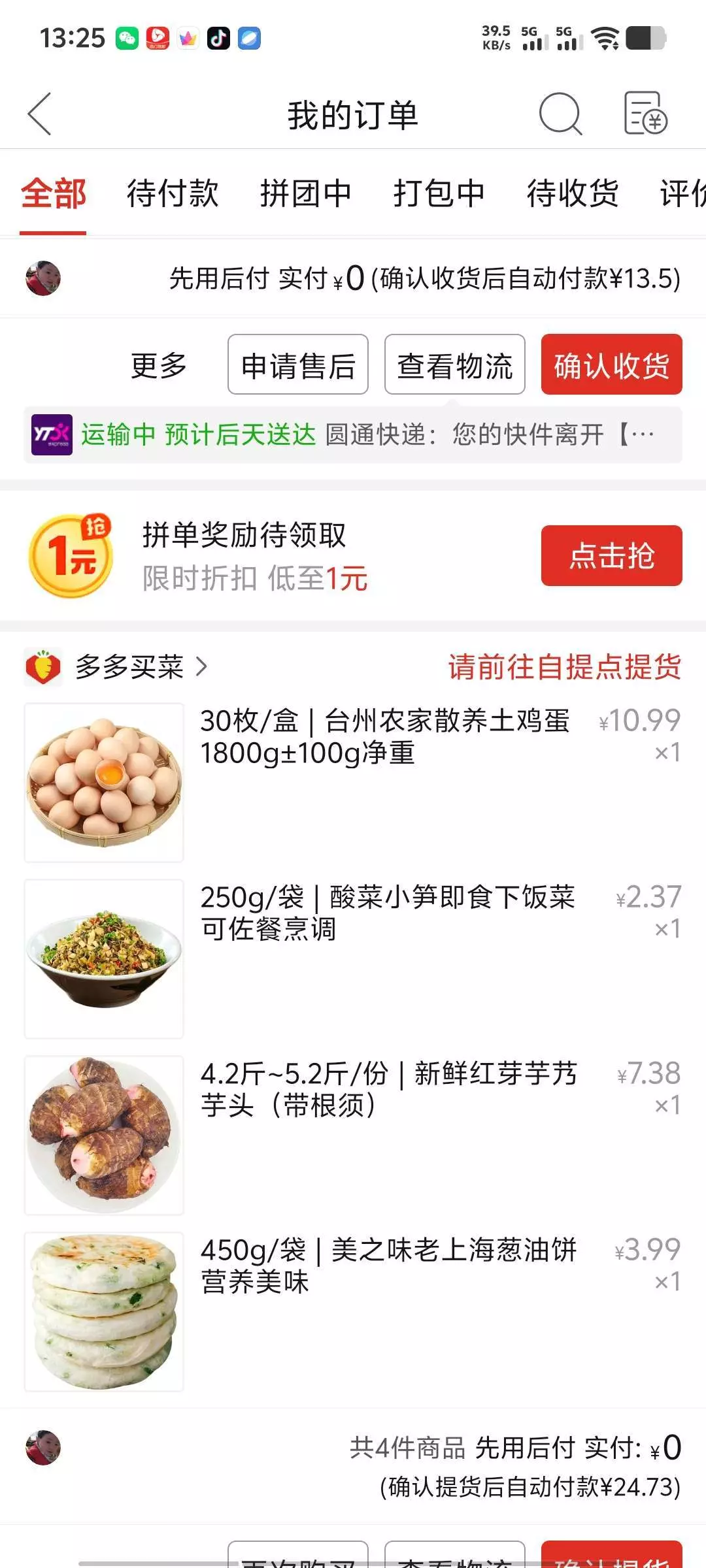Viewport: 706px width, 1568px height.
Task: Open the order search icon
Action: (x=560, y=114)
